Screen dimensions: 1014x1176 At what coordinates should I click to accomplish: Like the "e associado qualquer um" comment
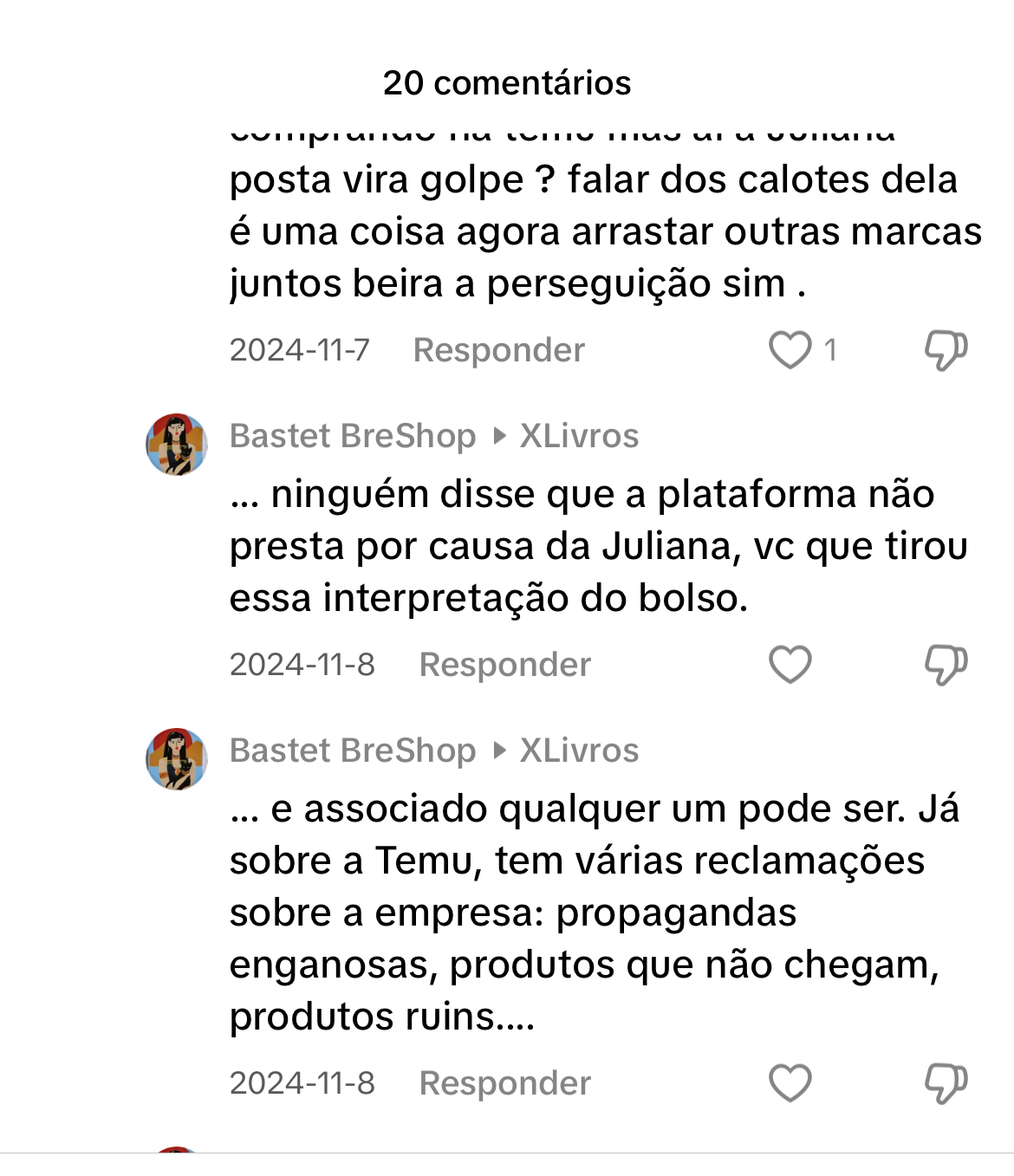tap(790, 1083)
